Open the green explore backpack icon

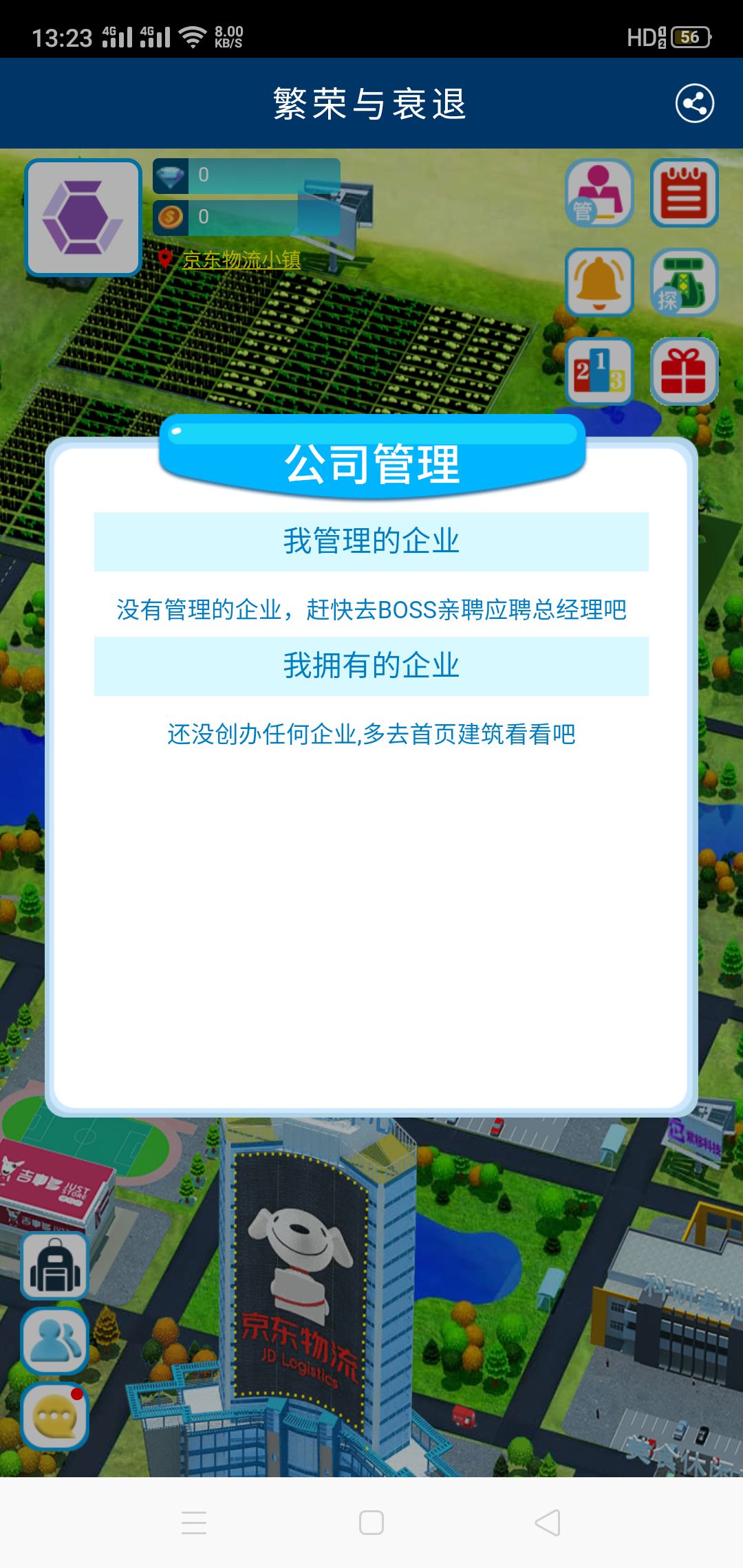[685, 282]
